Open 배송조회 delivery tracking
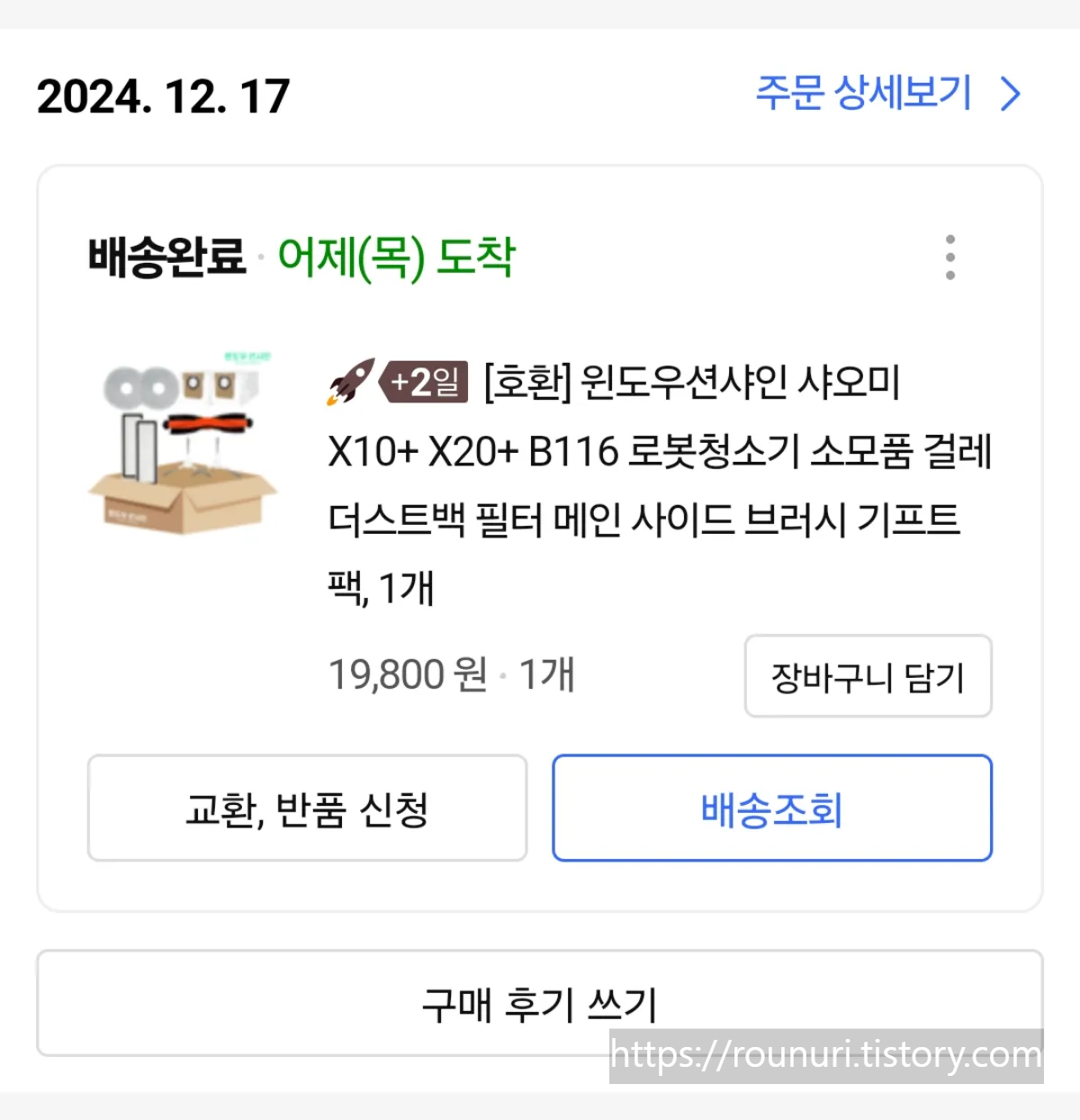This screenshot has height=1120, width=1080. [772, 808]
